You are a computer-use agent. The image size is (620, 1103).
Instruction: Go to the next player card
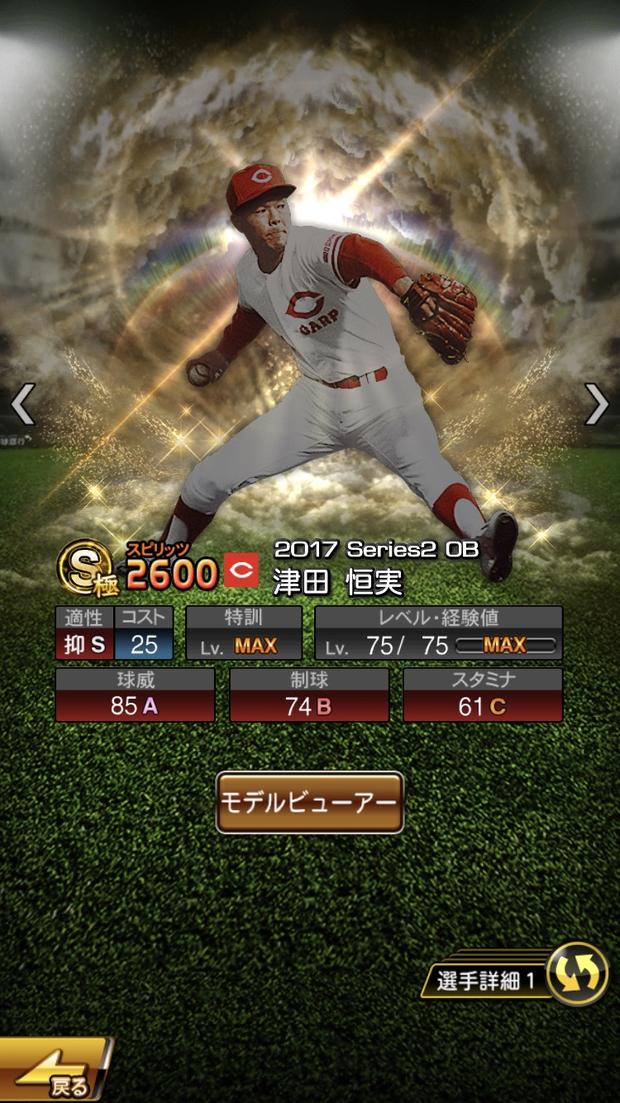(x=597, y=404)
